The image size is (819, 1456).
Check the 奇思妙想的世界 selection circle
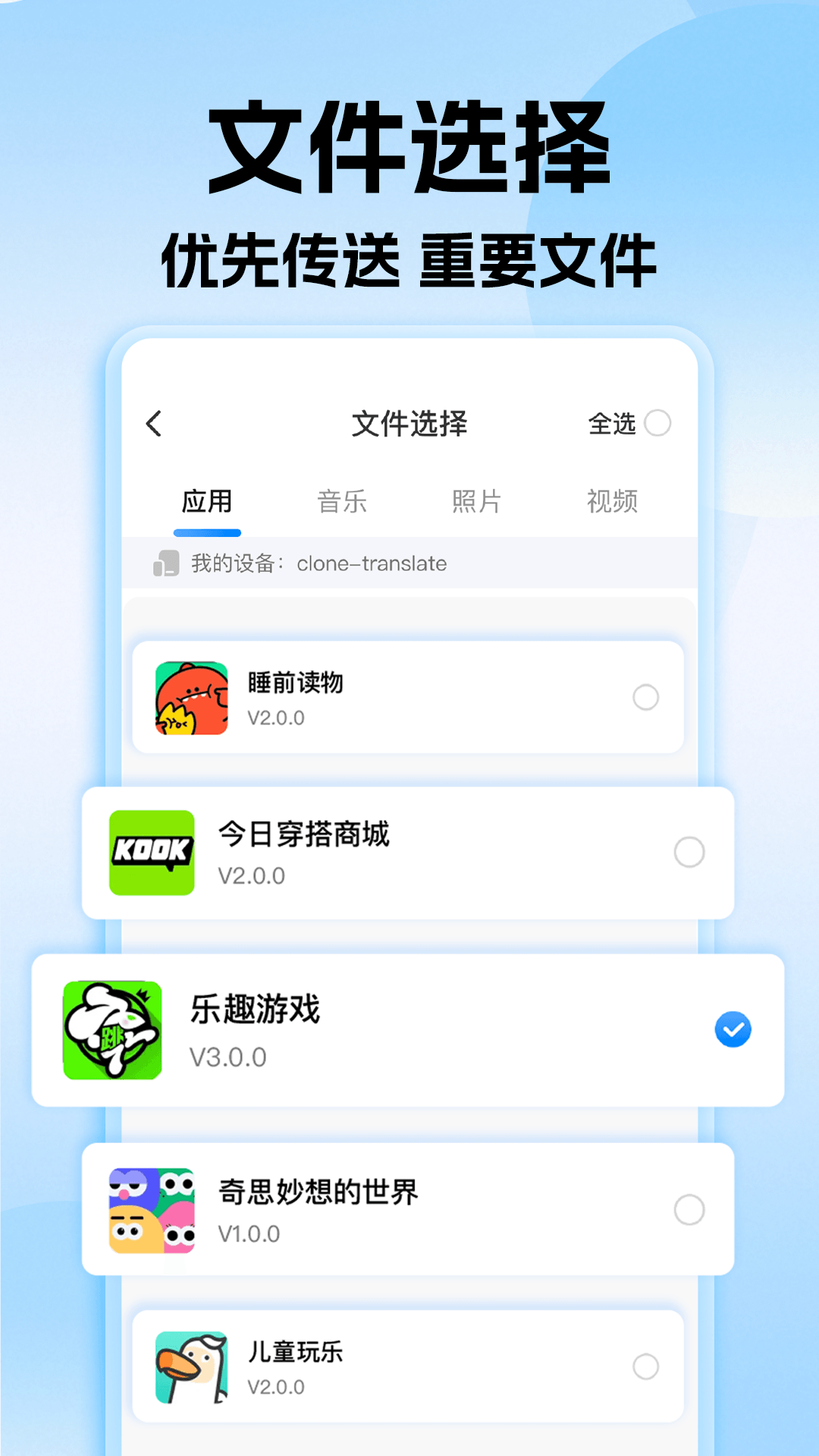point(687,1208)
